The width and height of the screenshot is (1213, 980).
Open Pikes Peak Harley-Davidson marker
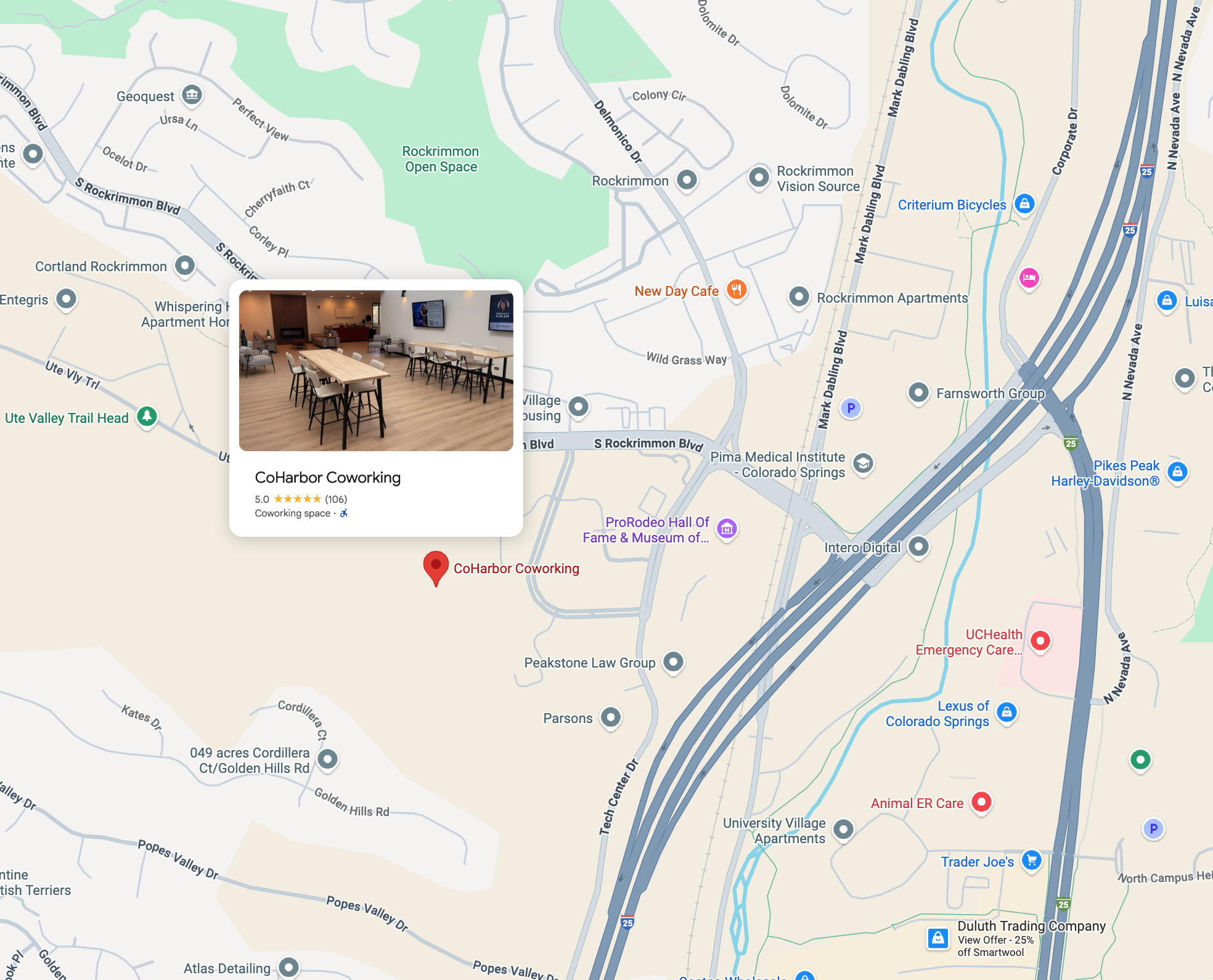point(1177,472)
